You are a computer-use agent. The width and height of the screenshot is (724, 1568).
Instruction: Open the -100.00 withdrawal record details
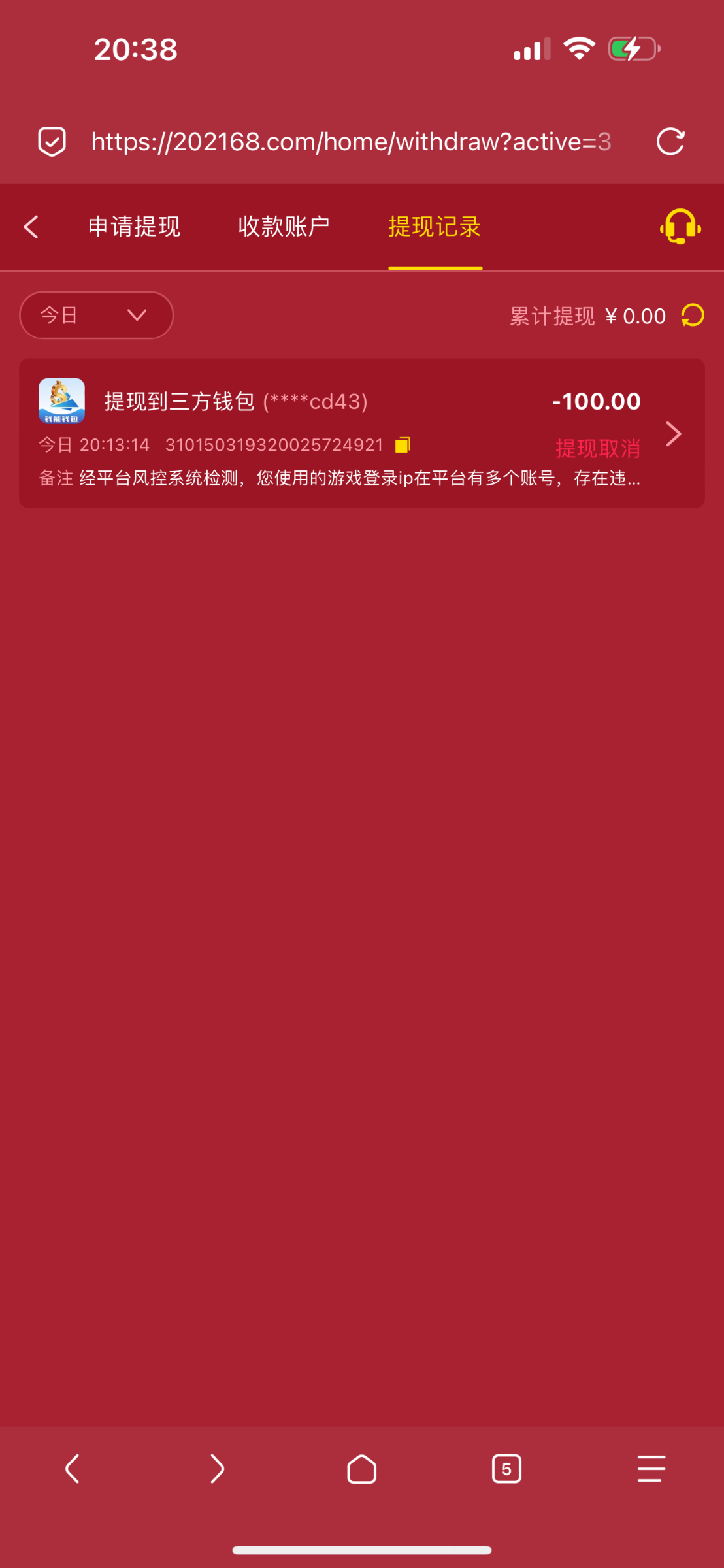coord(673,434)
